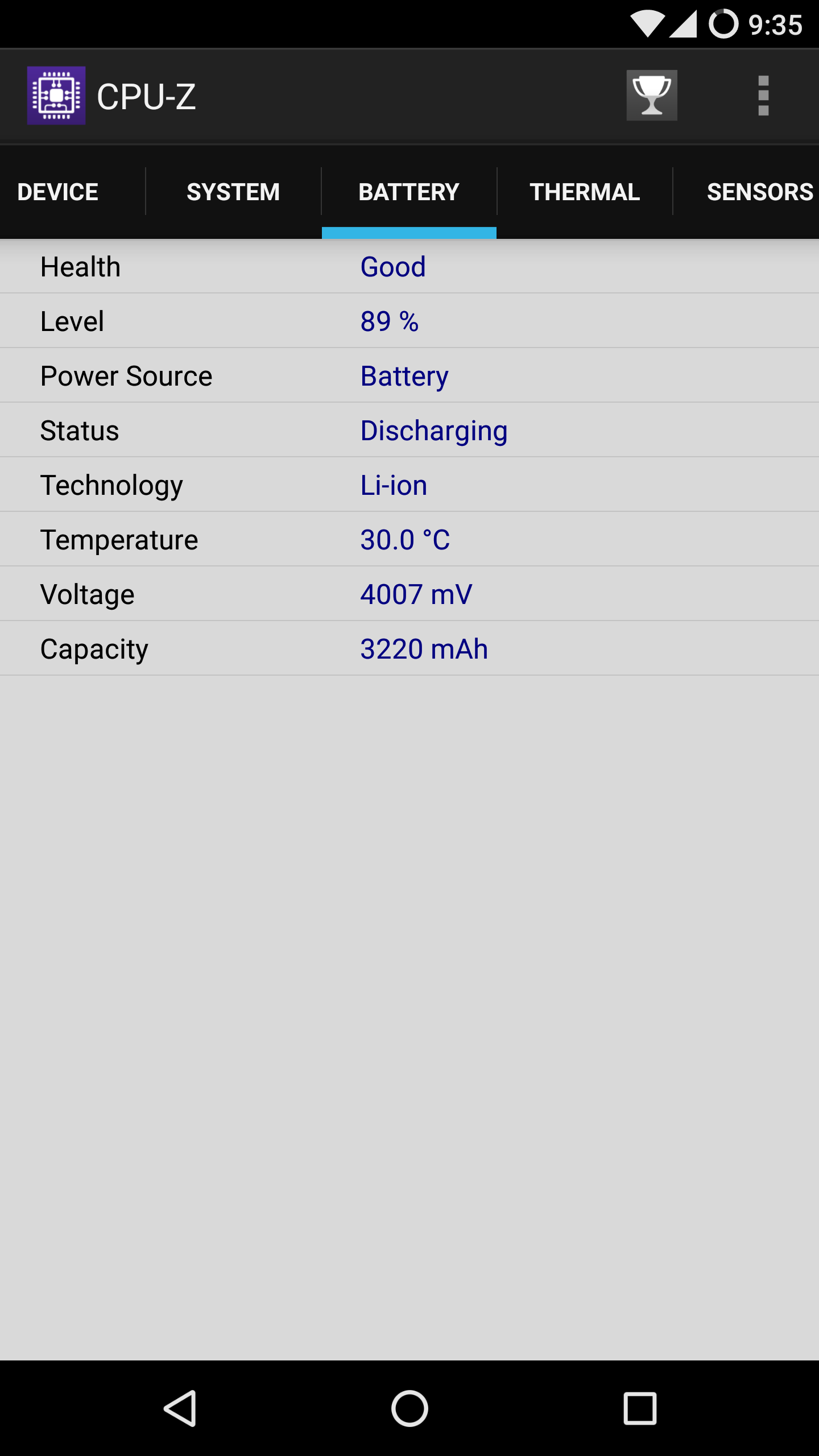This screenshot has width=819, height=1456.
Task: Tap the system back button
Action: pos(181,1408)
